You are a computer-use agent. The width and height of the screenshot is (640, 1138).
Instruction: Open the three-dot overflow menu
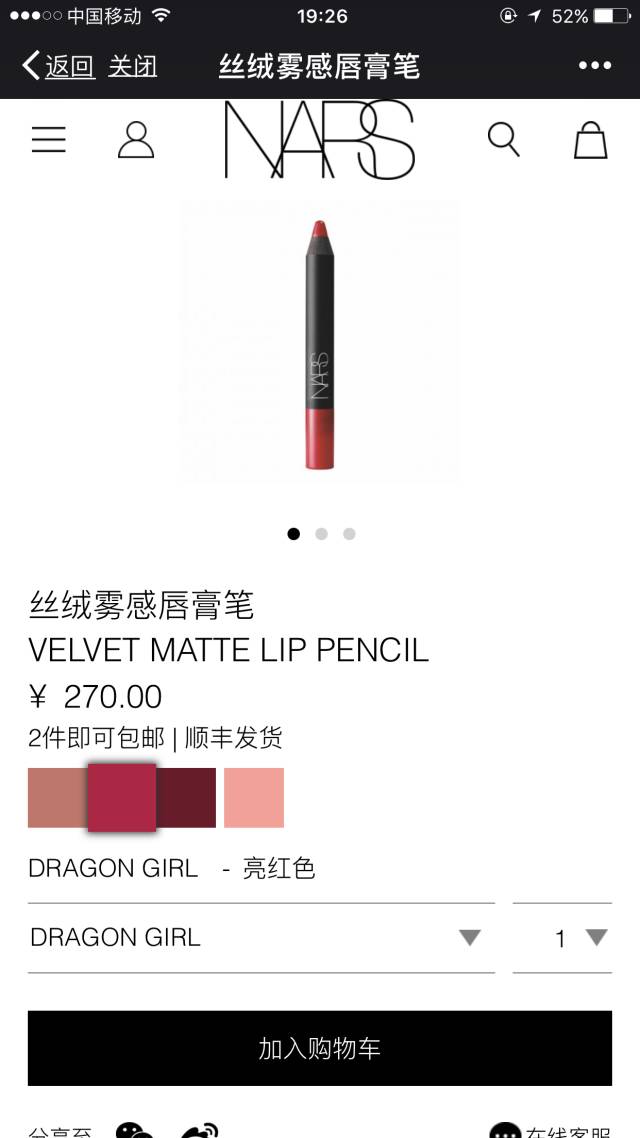coord(594,66)
